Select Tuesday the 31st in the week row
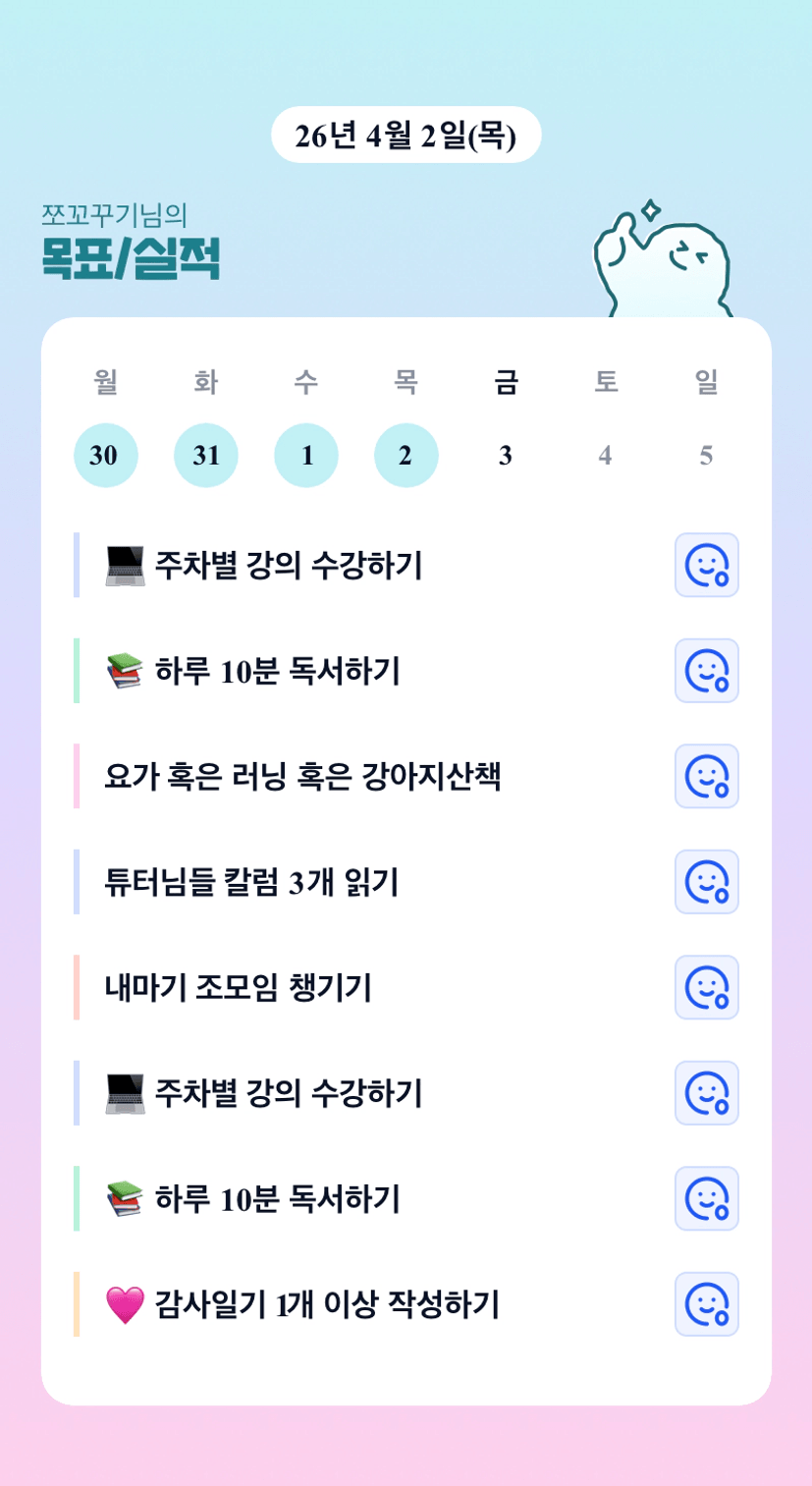The image size is (812, 1486). coord(206,456)
